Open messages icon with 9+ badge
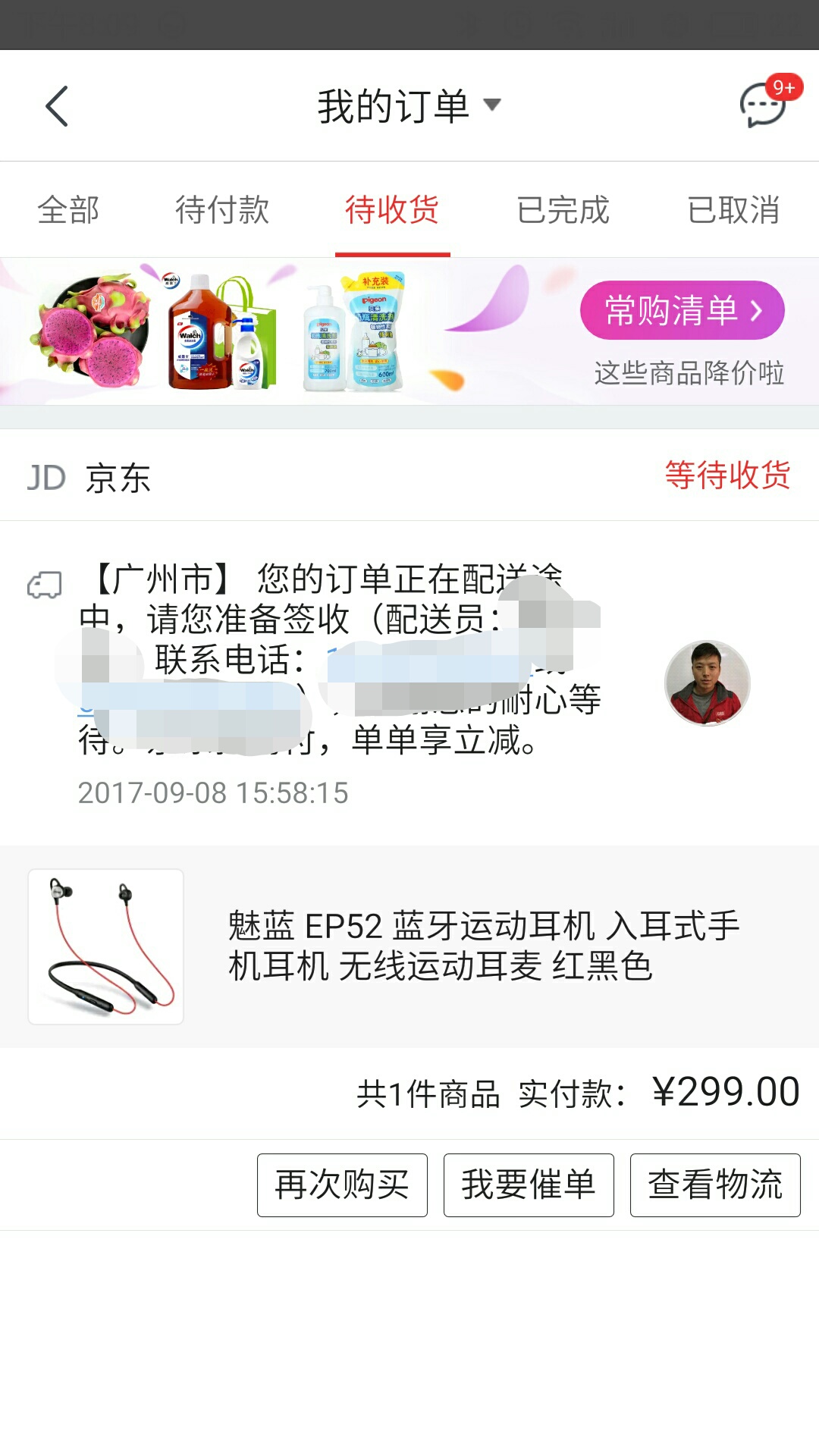 pyautogui.click(x=764, y=105)
